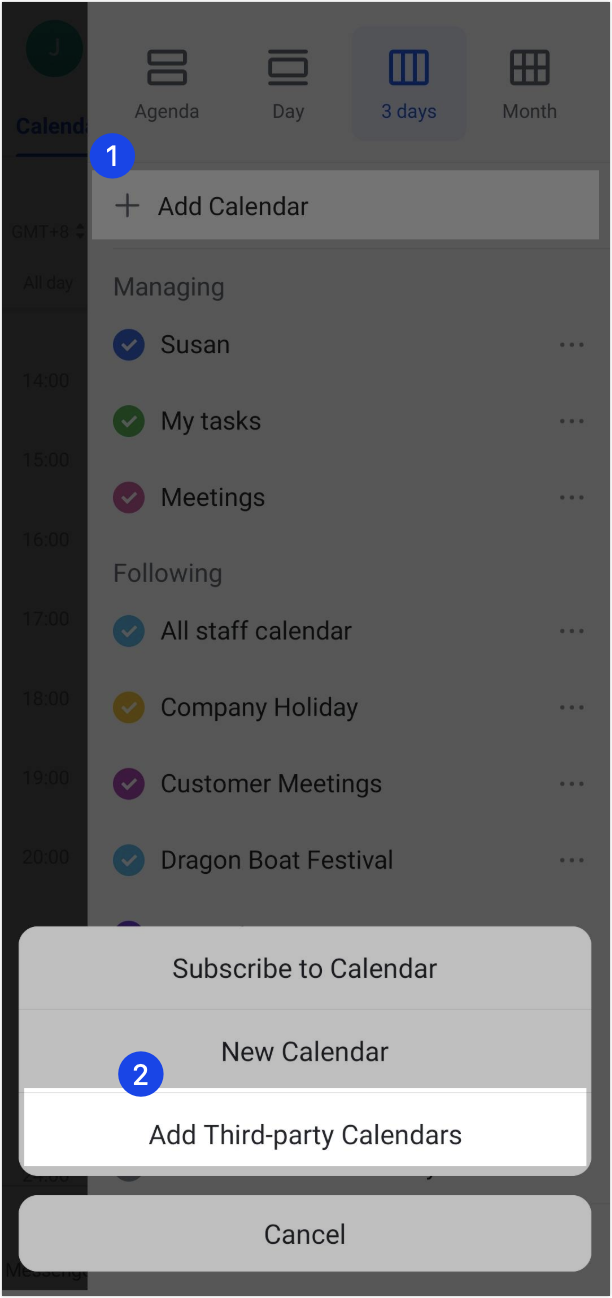This screenshot has width=612, height=1298.
Task: Select New Calendar option
Action: 305,1051
